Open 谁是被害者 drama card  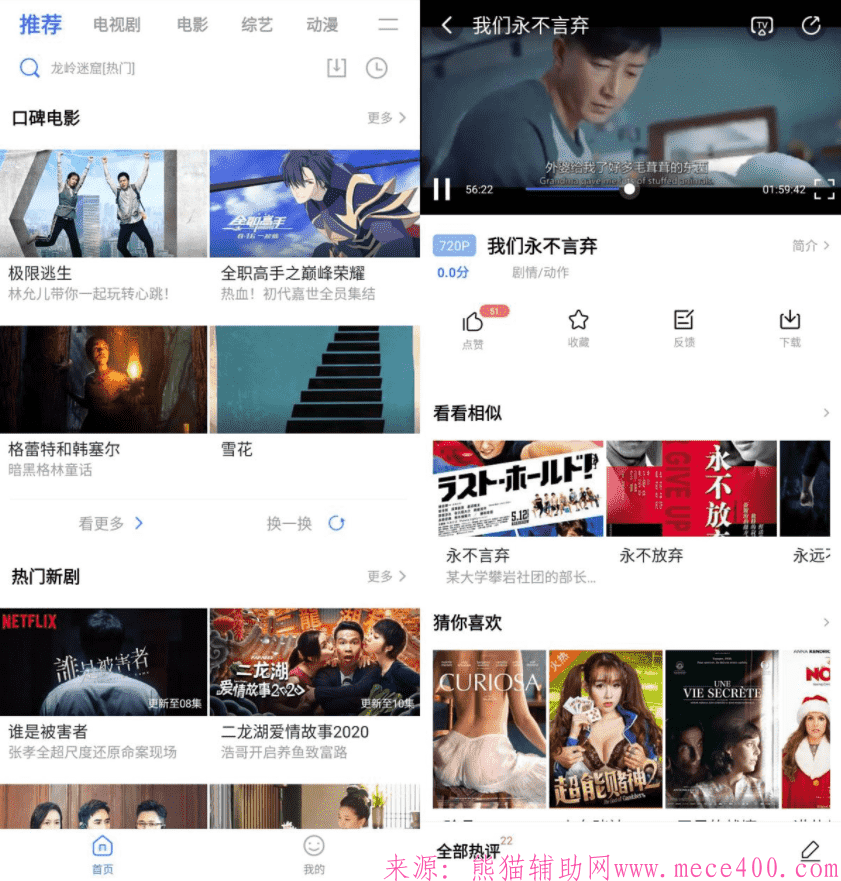(104, 662)
